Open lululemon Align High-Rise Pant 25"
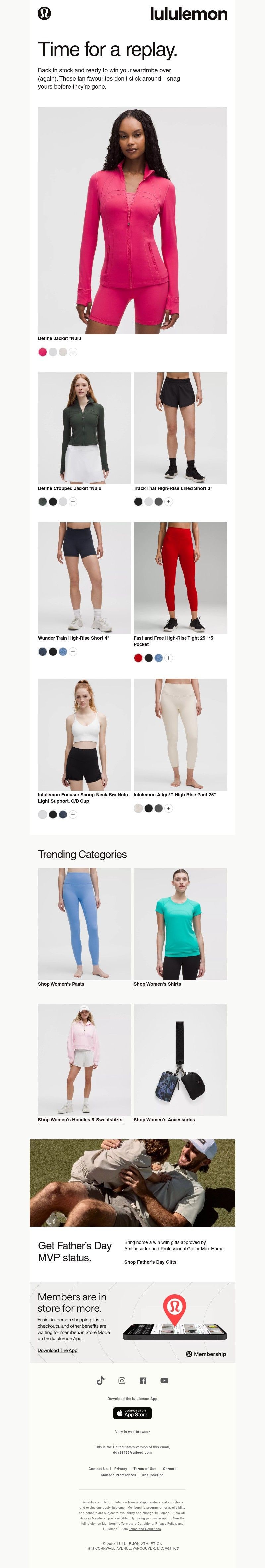Viewport: 265px width, 1568px height. pos(180,734)
